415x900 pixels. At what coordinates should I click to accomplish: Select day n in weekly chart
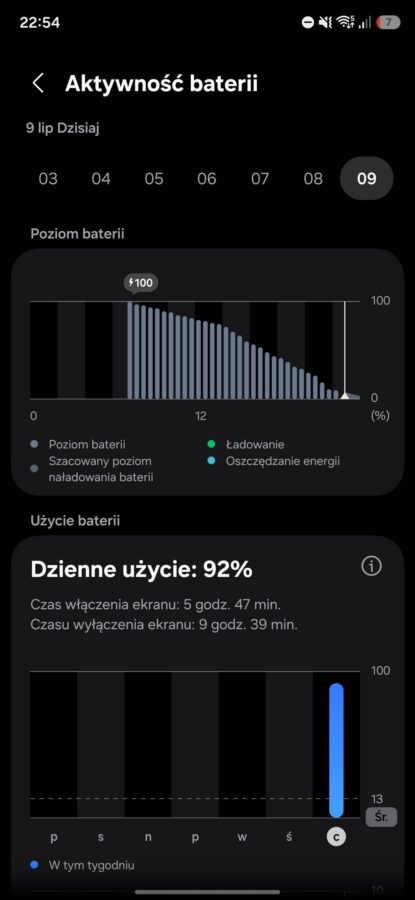coord(148,837)
